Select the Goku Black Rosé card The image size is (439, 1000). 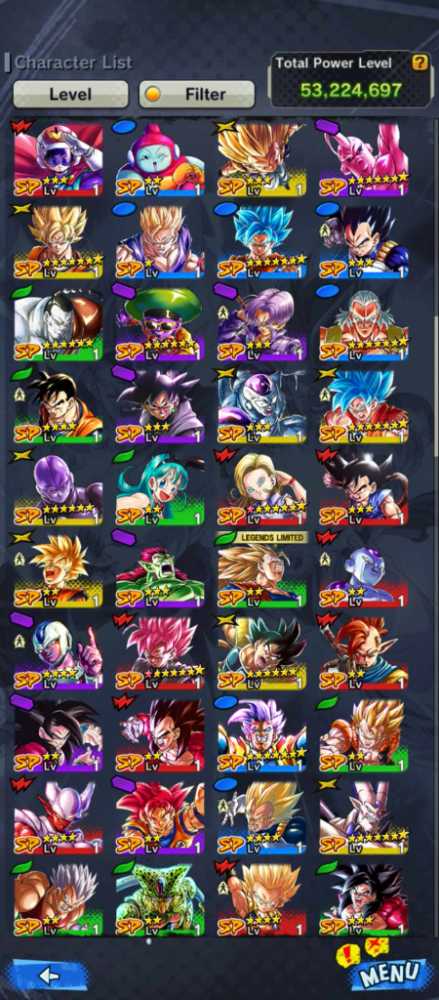(160, 652)
